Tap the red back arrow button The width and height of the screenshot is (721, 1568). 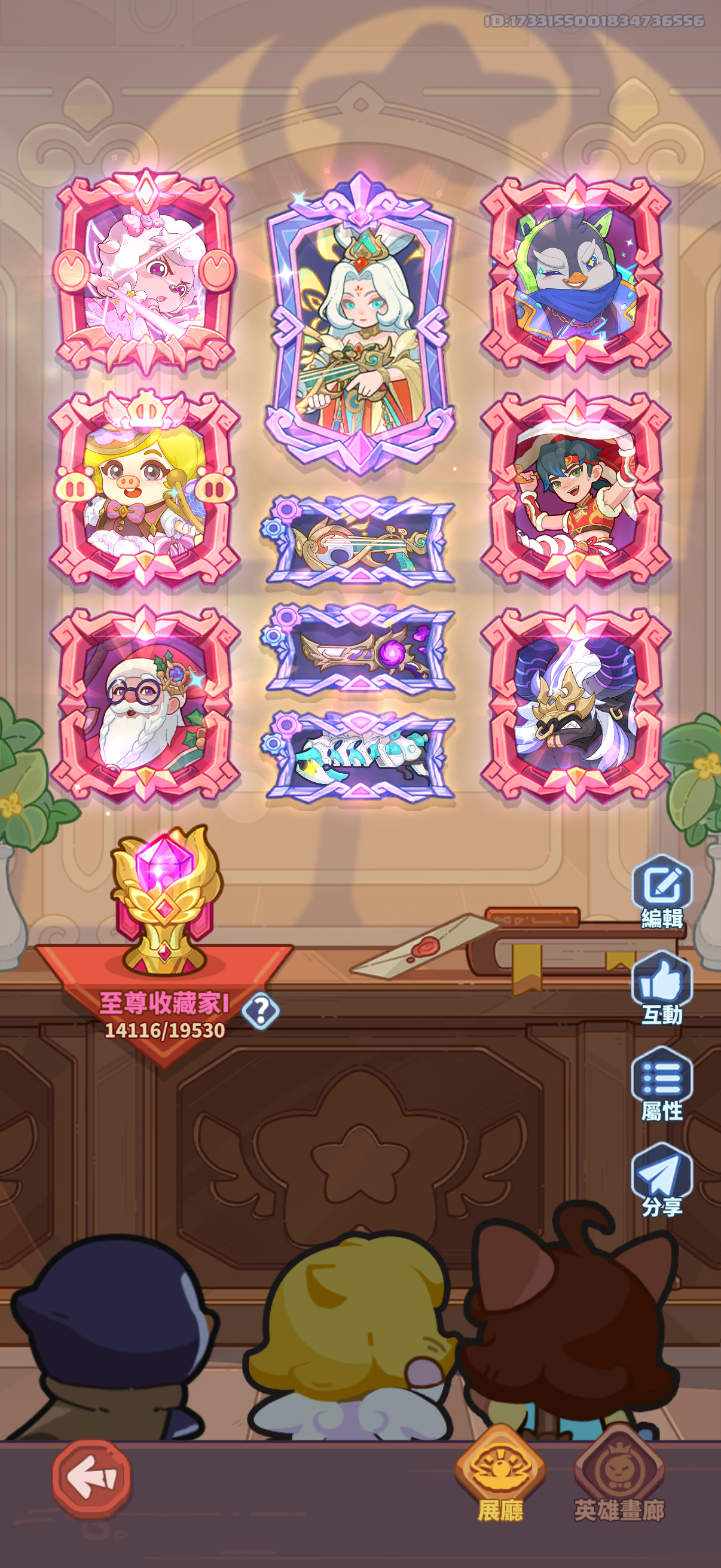coord(91,1478)
